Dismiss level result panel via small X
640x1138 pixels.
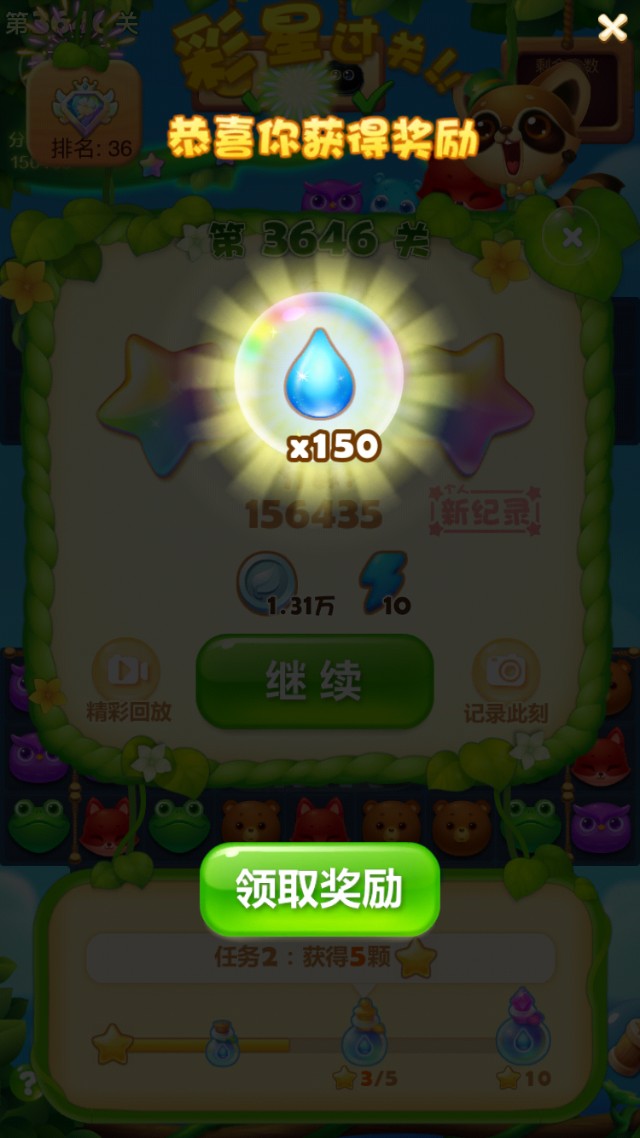[571, 237]
